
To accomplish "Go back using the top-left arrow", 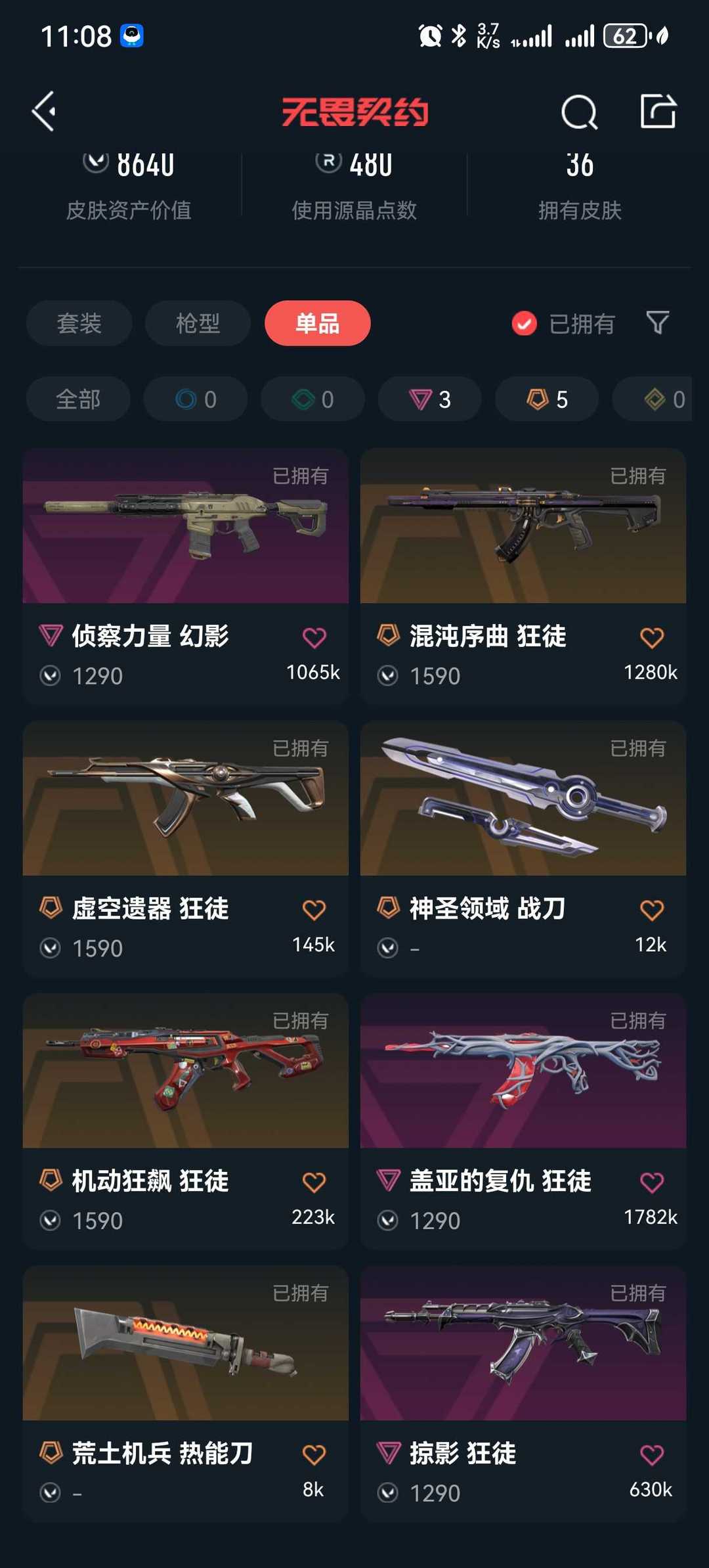I will [44, 111].
